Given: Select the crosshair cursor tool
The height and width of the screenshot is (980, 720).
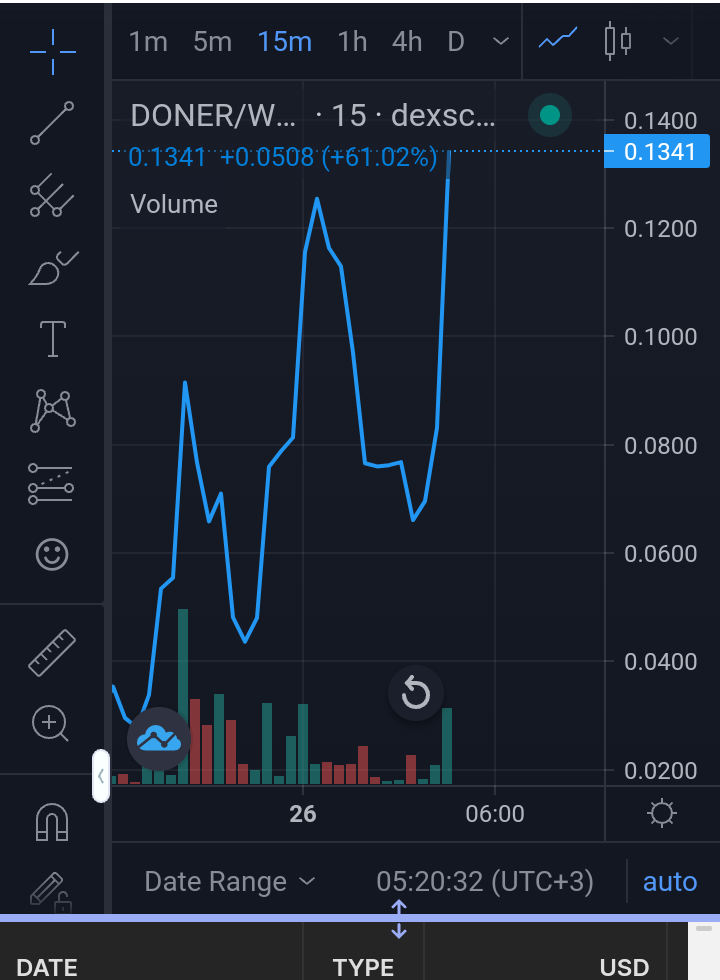Looking at the screenshot, I should tap(53, 52).
